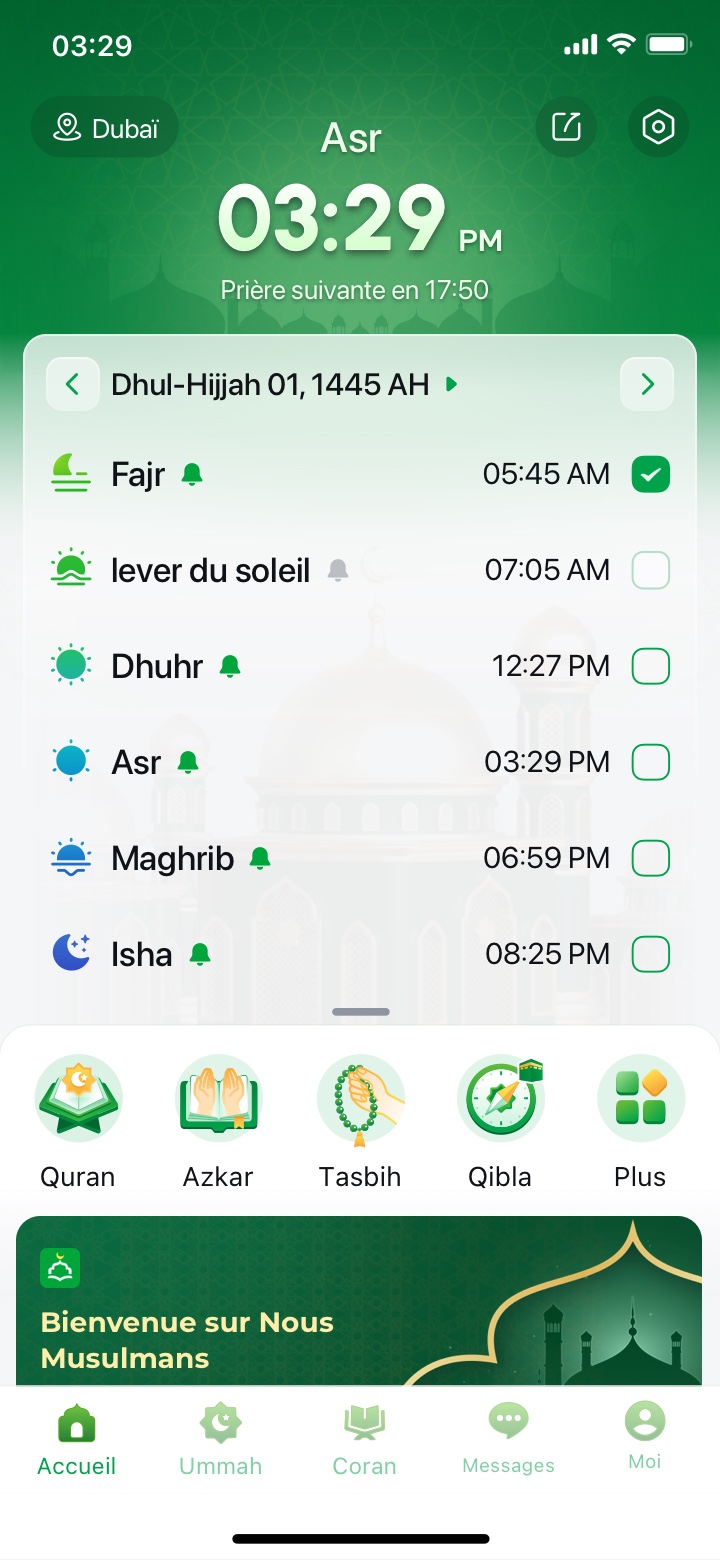Viewport: 720px width, 1560px height.
Task: Switch to the Ummah tab
Action: point(220,1438)
